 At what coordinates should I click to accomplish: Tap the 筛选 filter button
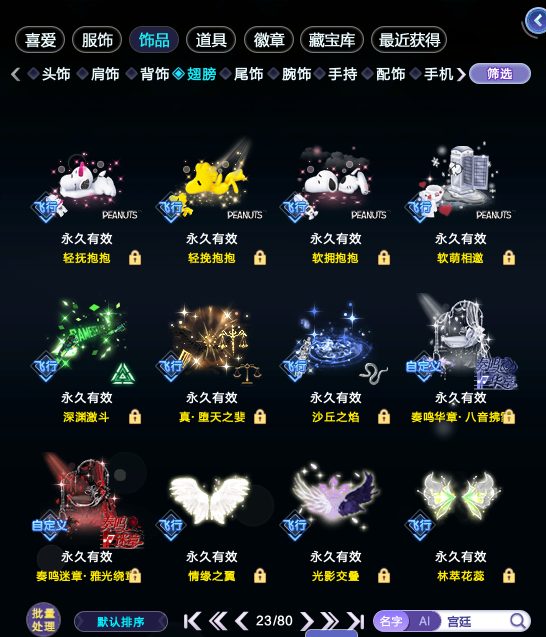pyautogui.click(x=500, y=74)
